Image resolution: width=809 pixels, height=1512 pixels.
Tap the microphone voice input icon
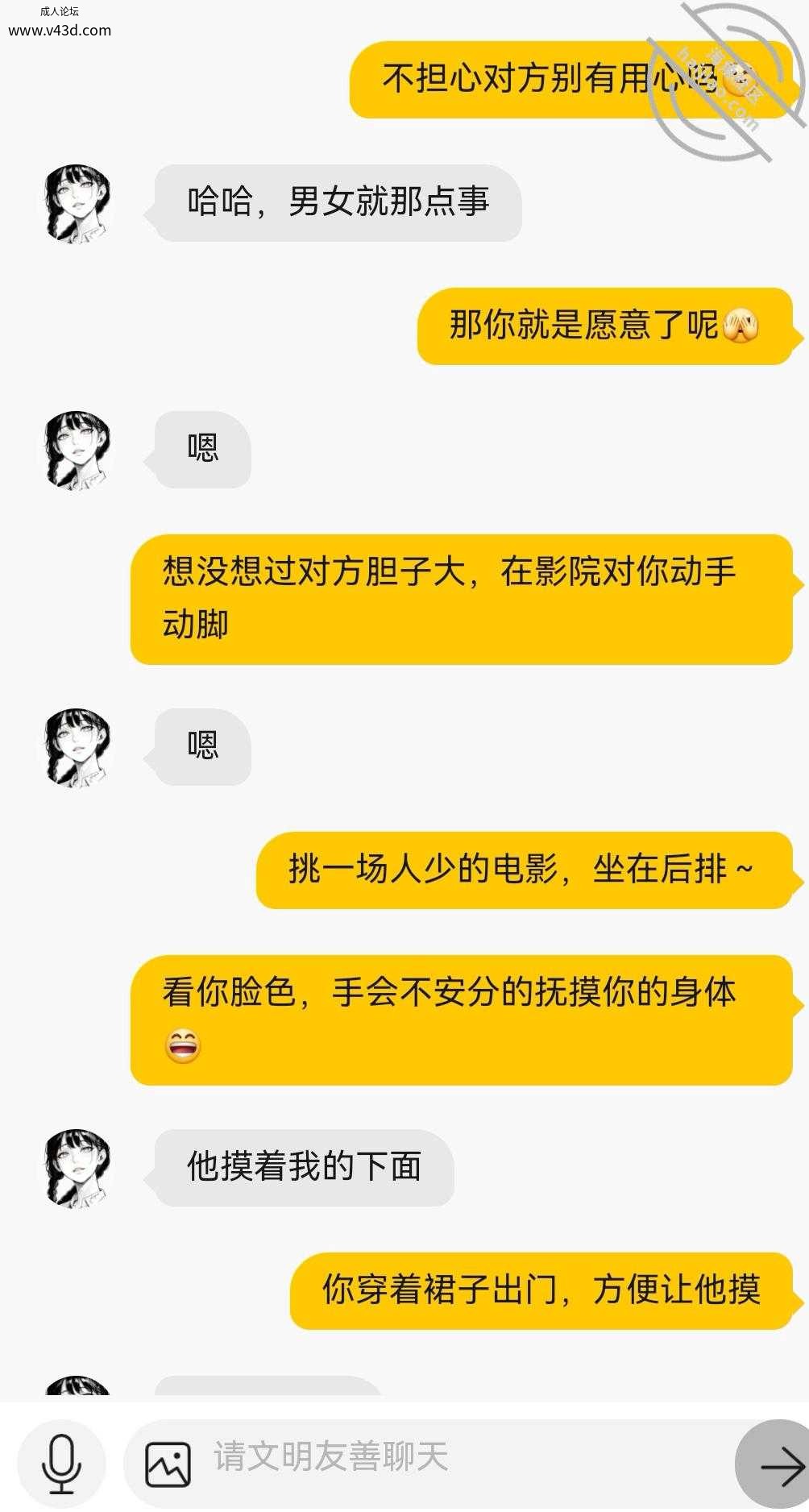[x=61, y=1464]
